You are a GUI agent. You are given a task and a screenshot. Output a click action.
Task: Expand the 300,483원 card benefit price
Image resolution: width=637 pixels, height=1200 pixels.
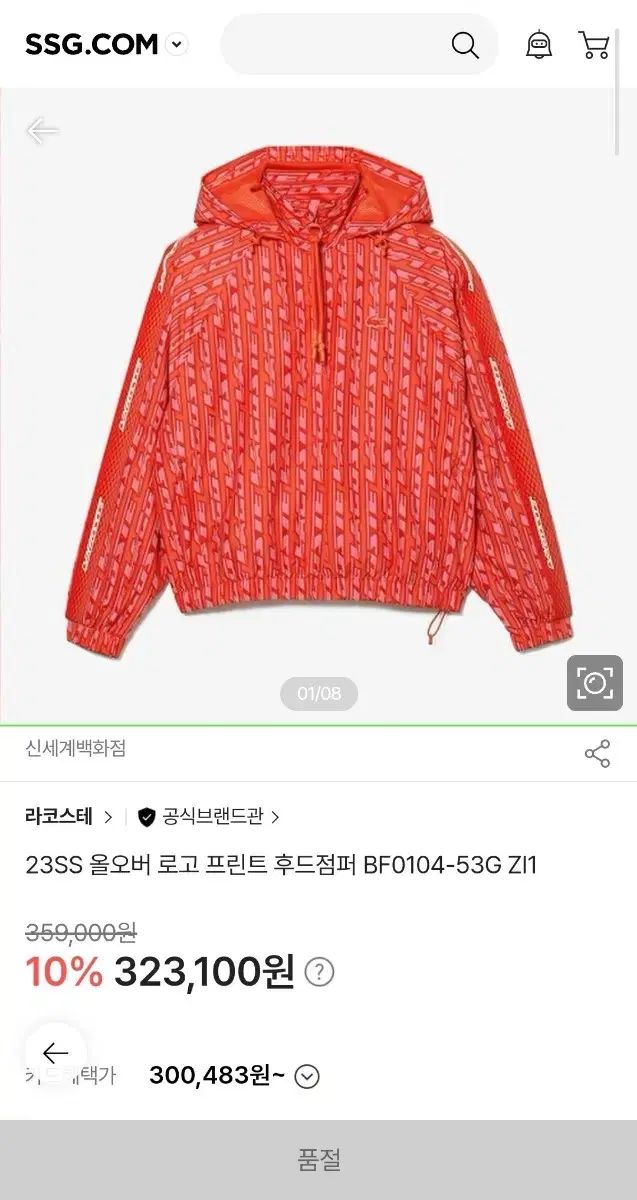pos(307,1076)
